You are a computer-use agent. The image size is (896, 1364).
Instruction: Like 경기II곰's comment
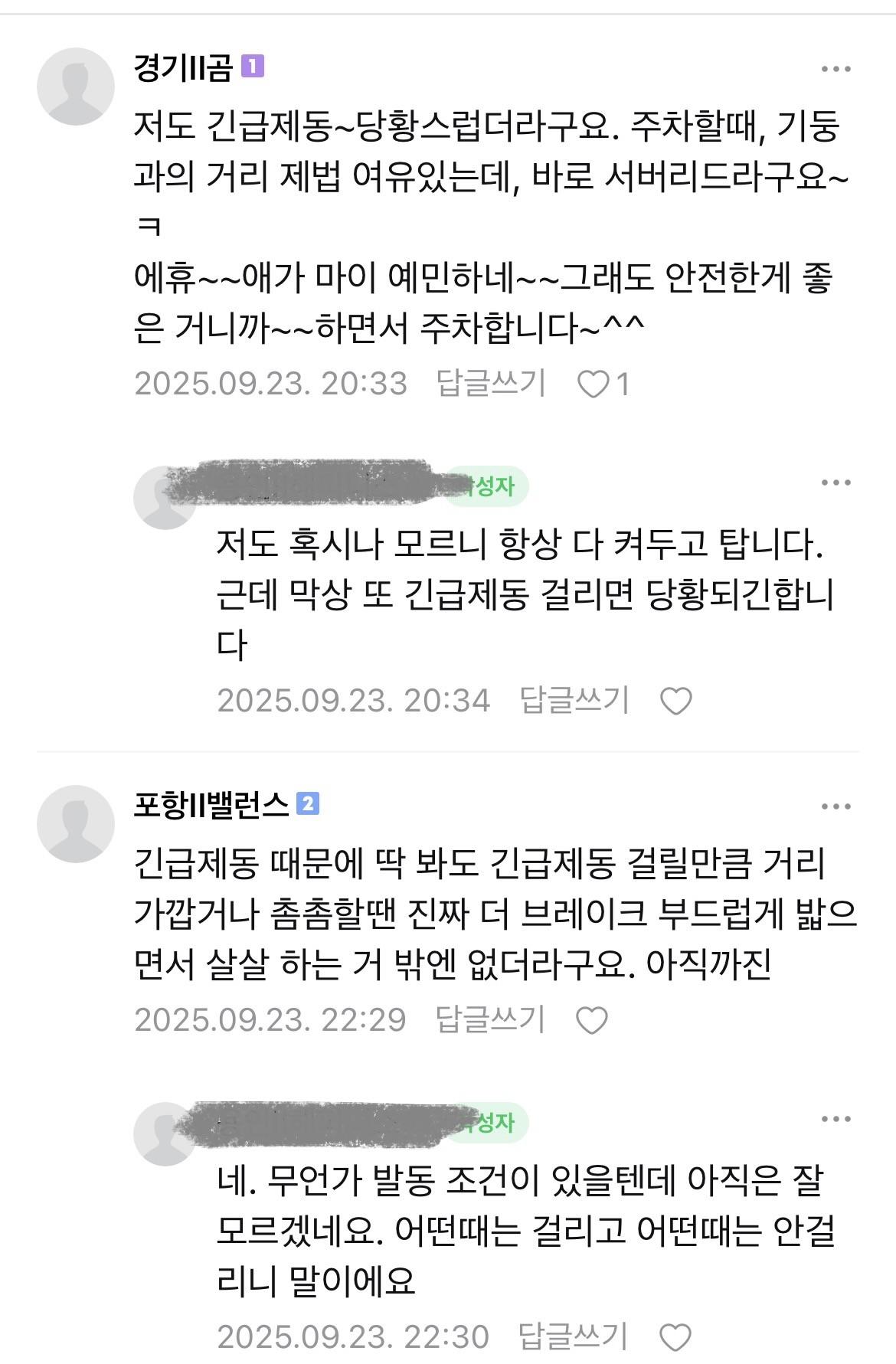(x=593, y=384)
